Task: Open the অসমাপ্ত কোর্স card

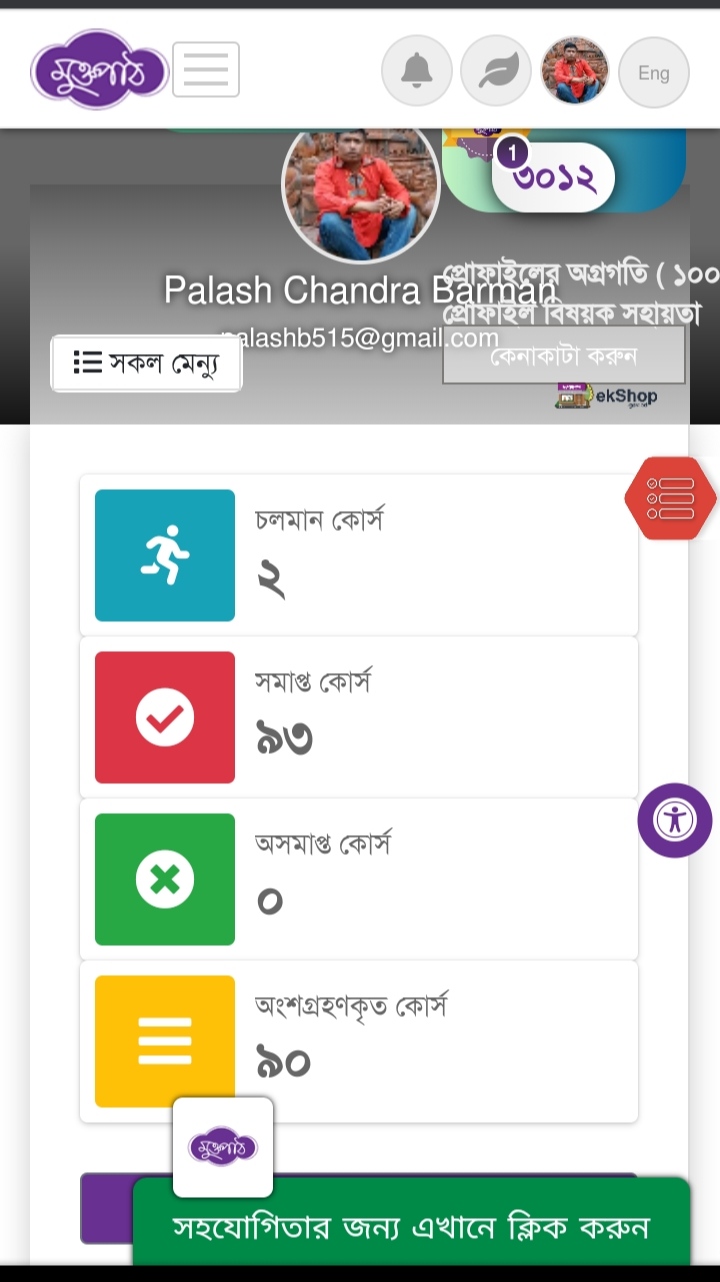Action: coord(359,879)
